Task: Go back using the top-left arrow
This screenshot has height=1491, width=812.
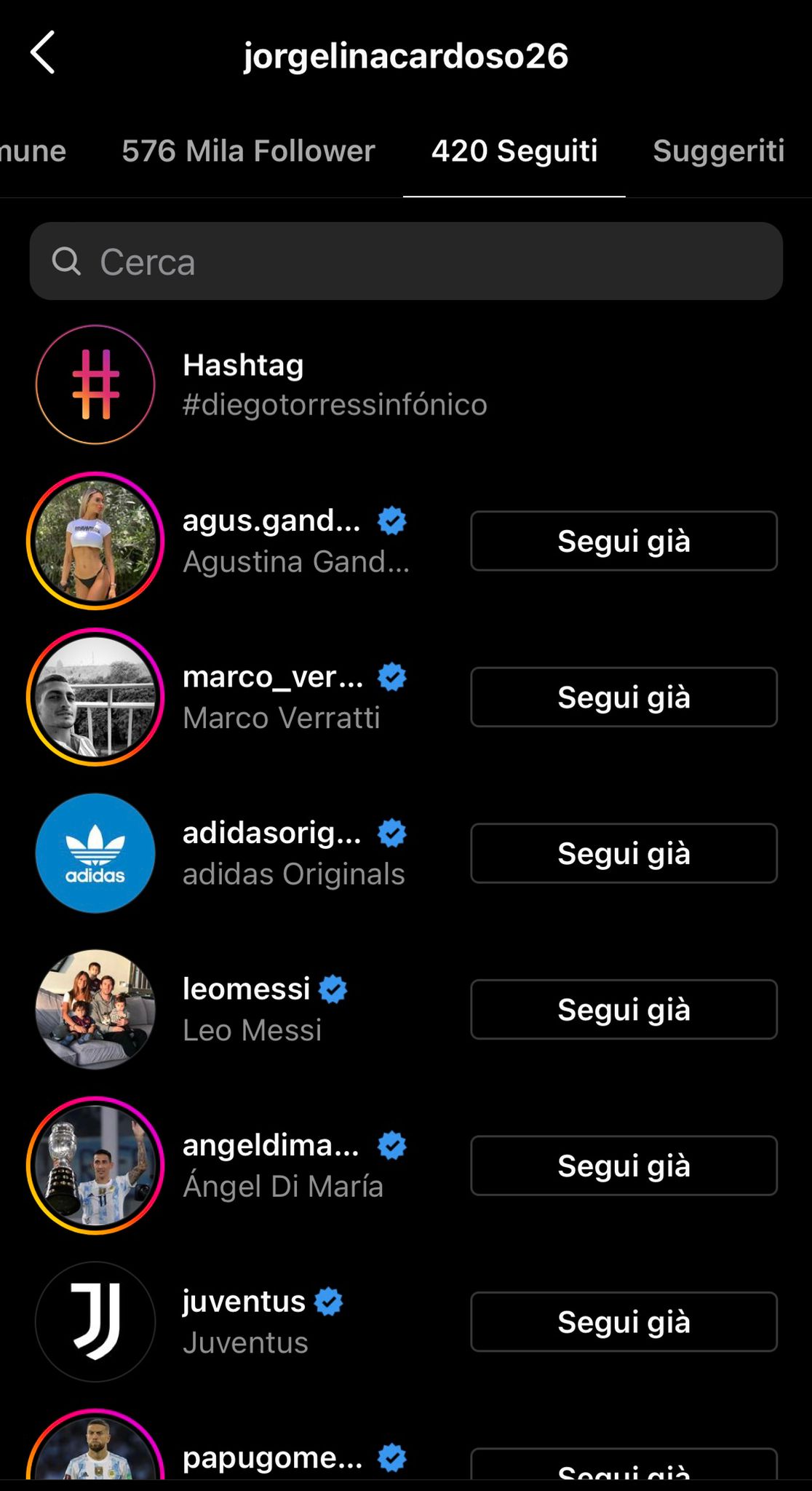Action: tap(44, 52)
